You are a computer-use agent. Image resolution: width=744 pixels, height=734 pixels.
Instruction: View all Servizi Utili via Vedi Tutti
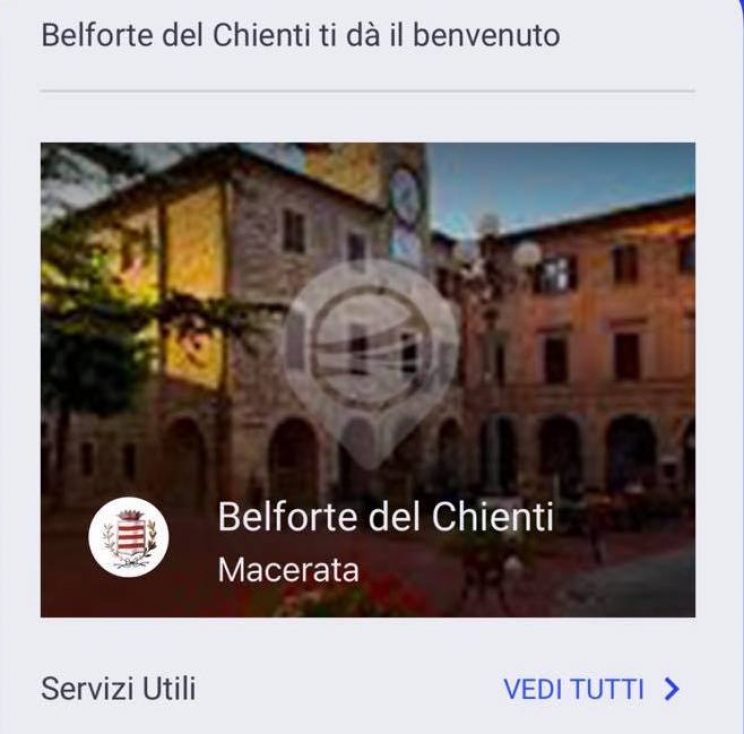point(591,690)
